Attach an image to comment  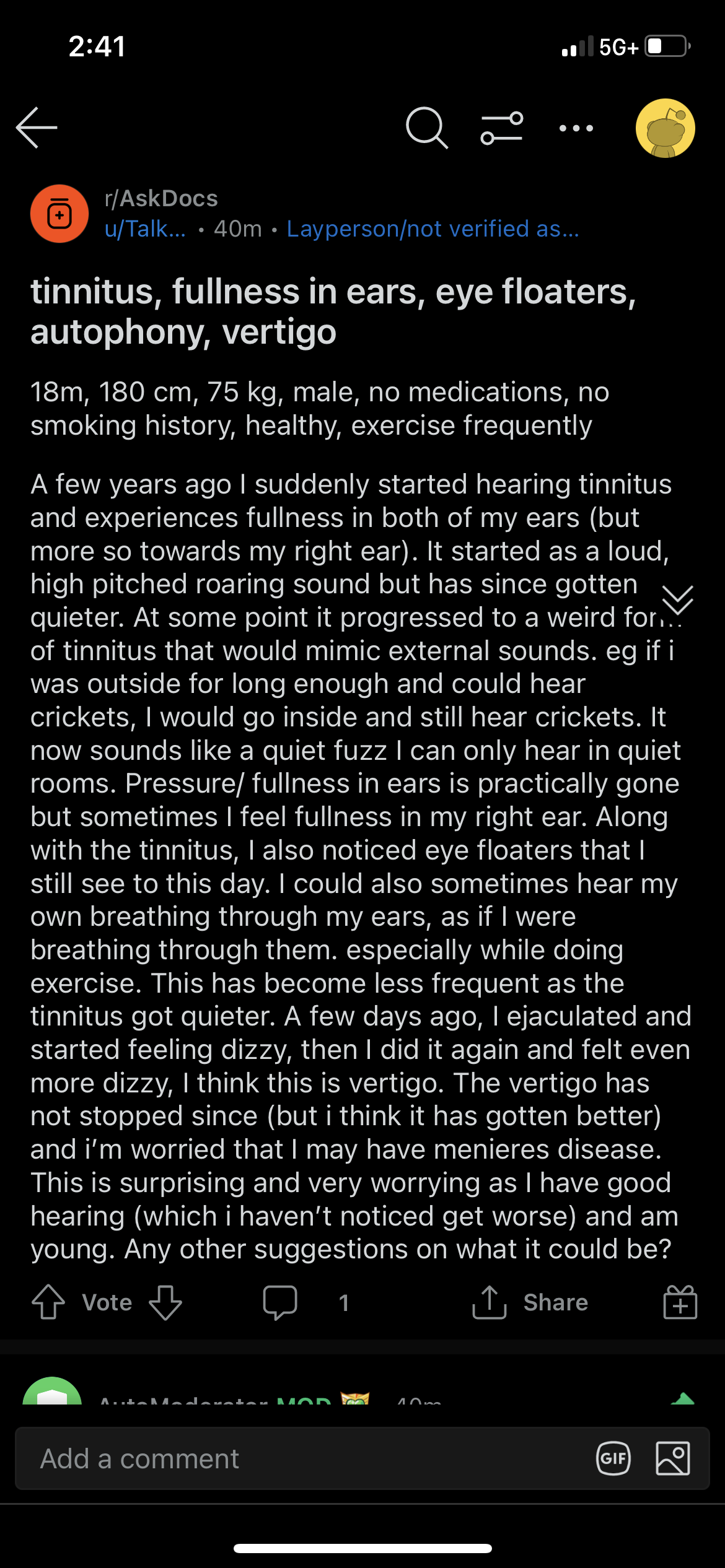tap(673, 1458)
